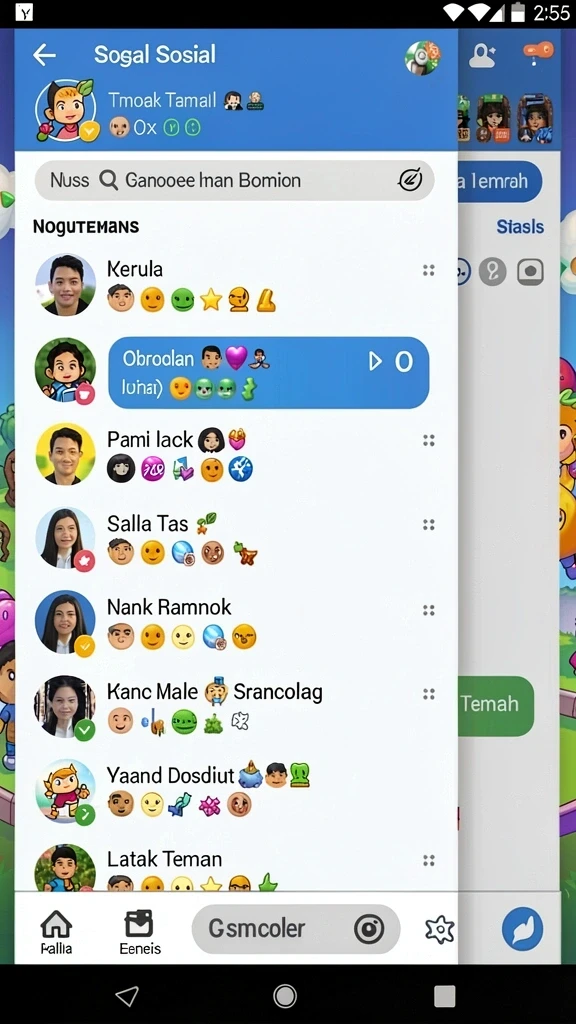
Task: Go back using the top-left arrow
Action: coord(44,55)
